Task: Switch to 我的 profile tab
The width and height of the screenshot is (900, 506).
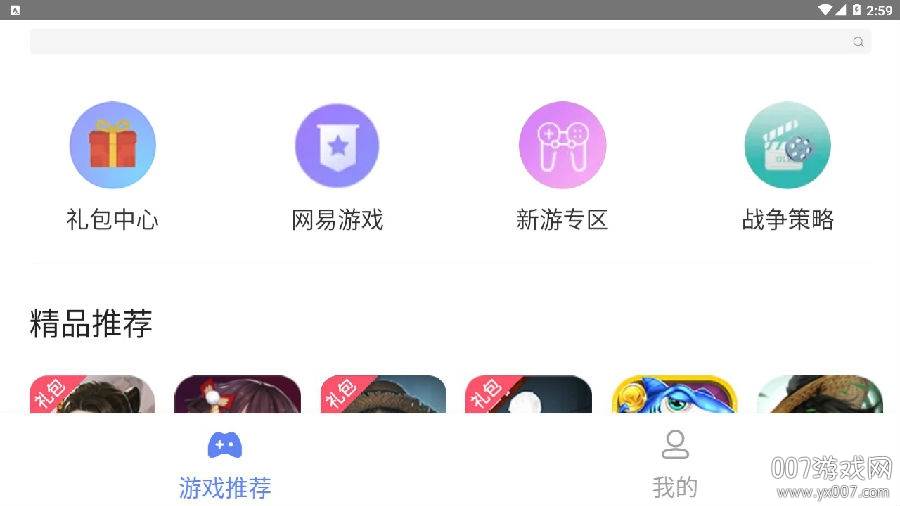Action: (675, 465)
